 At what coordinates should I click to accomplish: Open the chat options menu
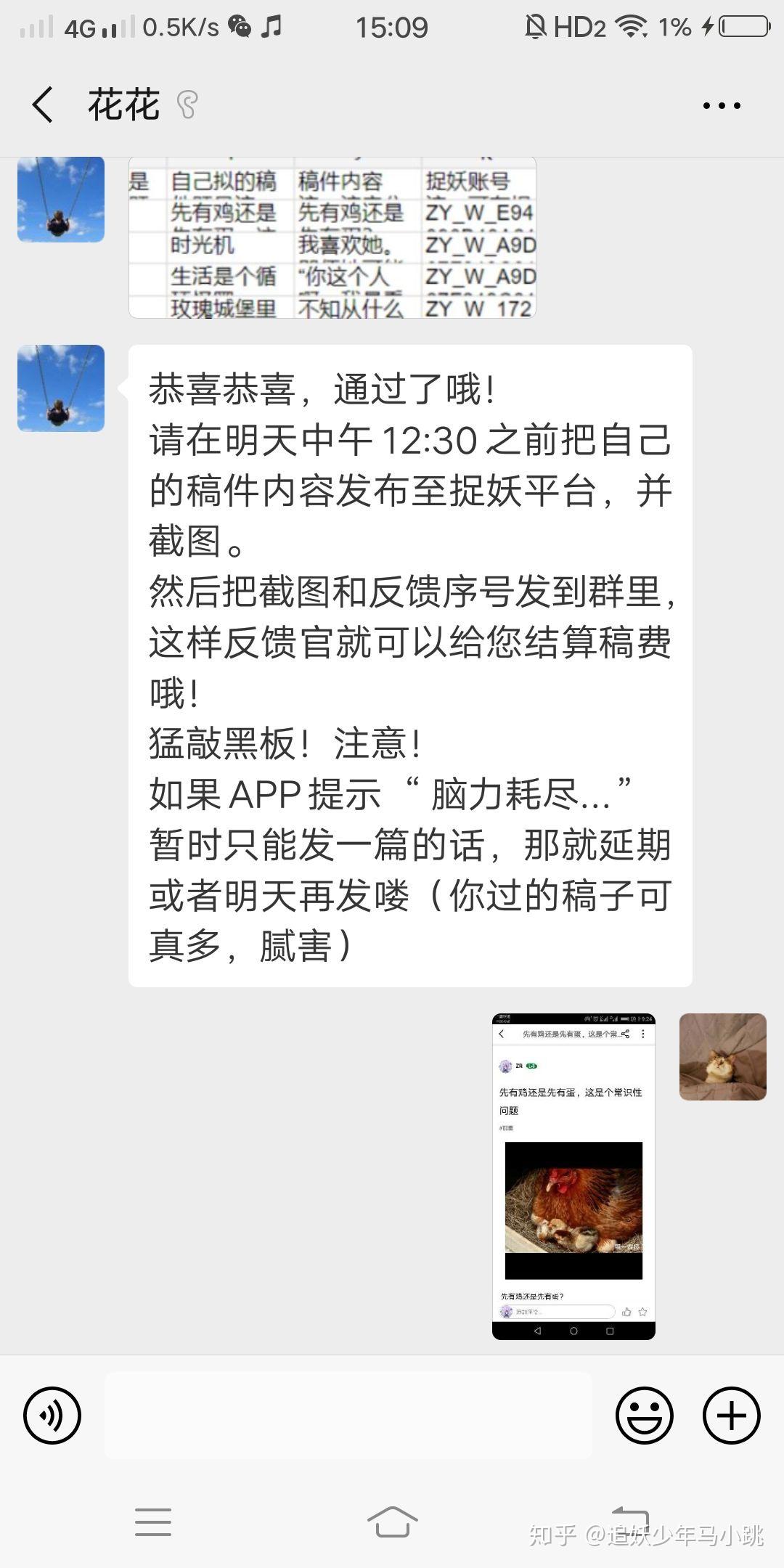[x=722, y=105]
